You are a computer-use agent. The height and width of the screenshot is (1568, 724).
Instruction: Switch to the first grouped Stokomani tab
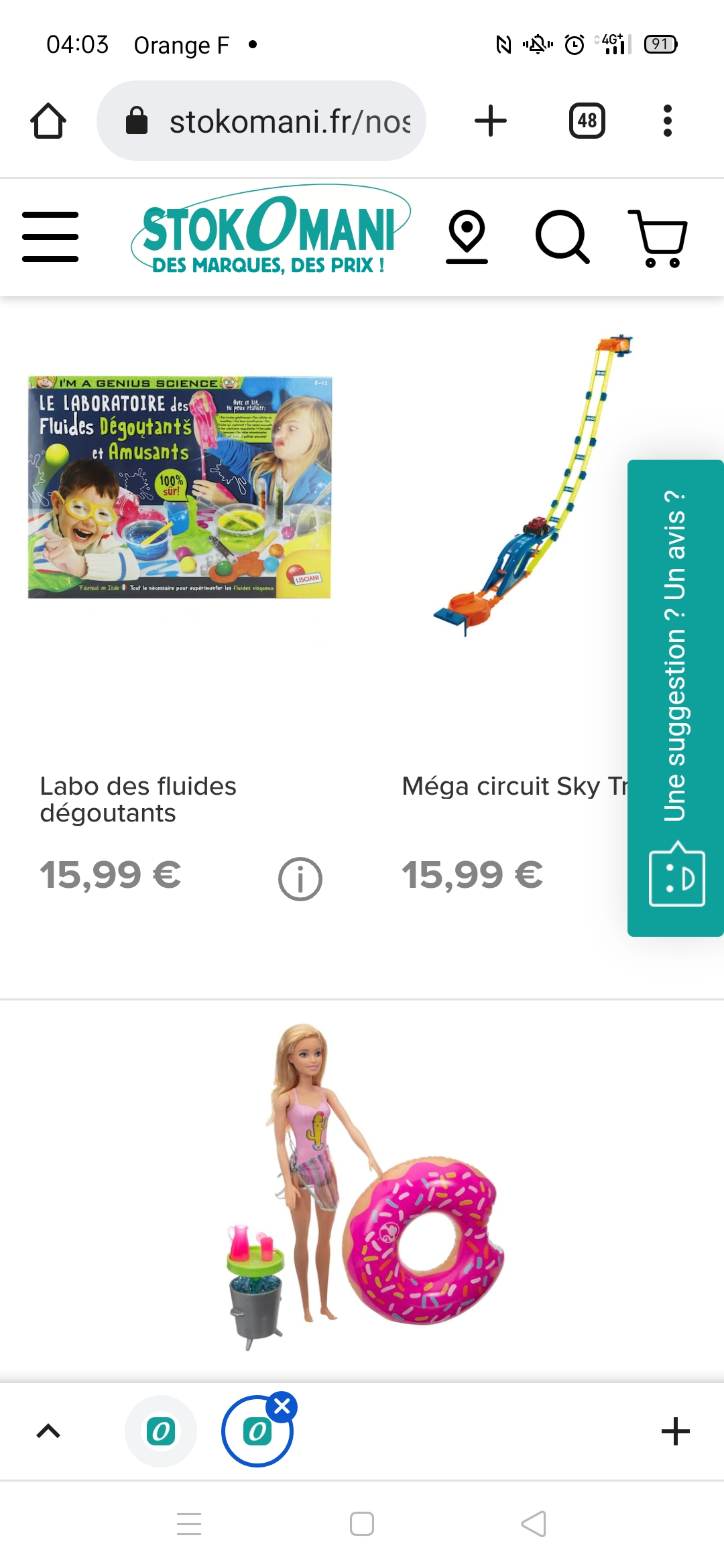(x=161, y=1431)
